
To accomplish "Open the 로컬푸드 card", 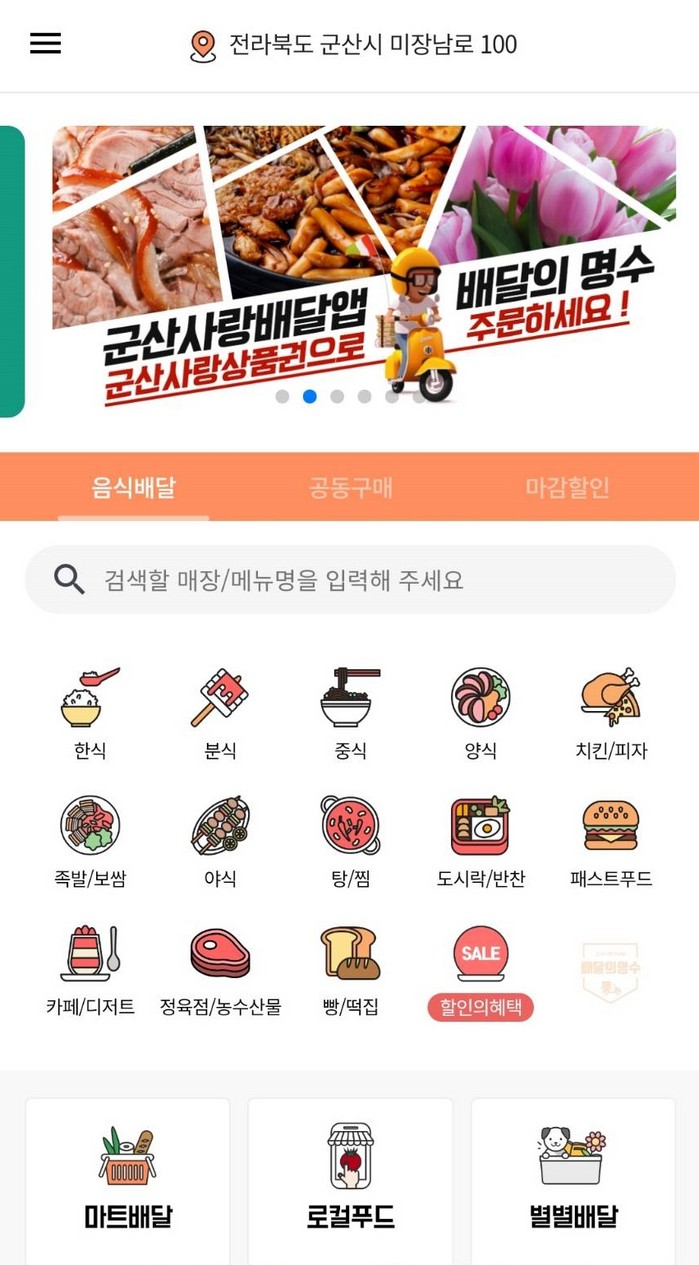I will pos(350,1180).
